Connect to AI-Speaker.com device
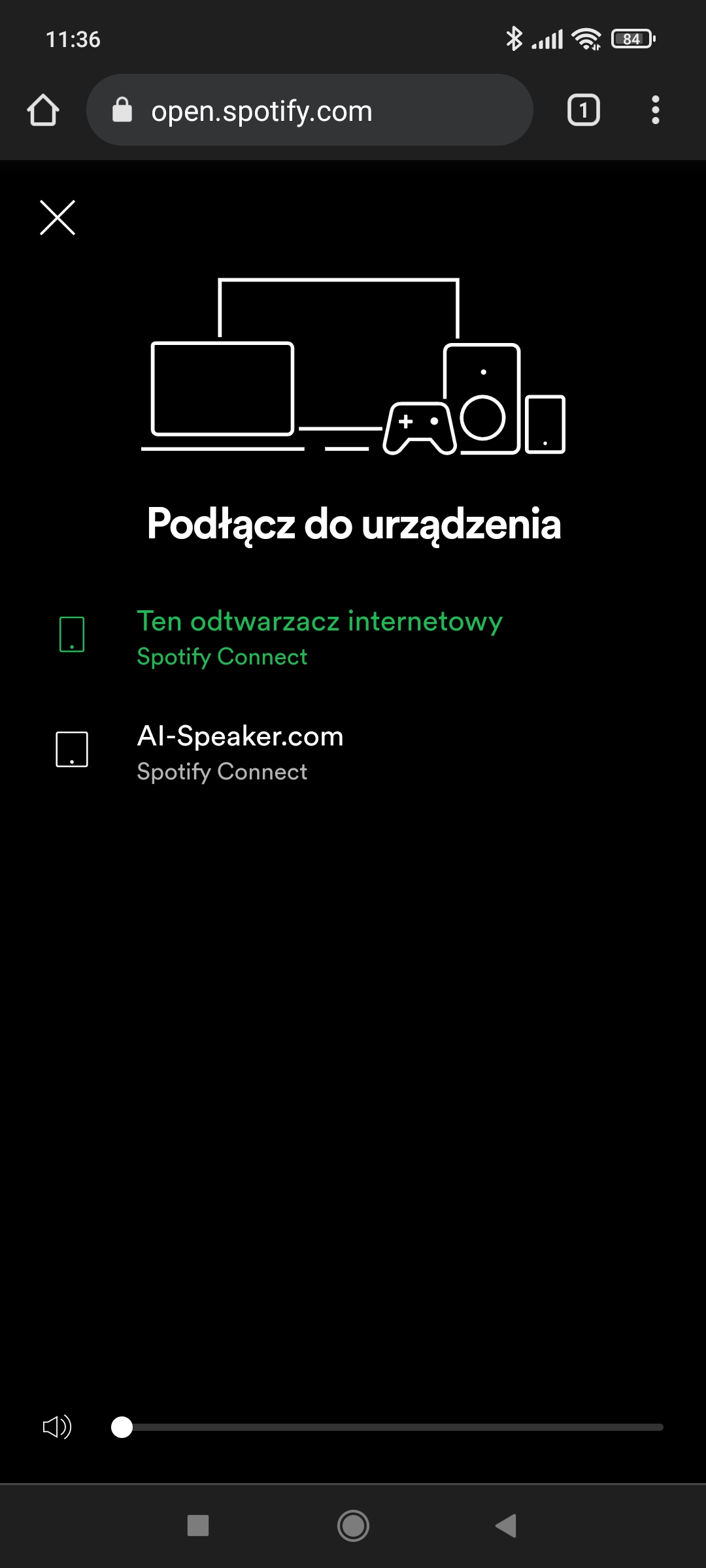This screenshot has width=706, height=1568. coord(240,752)
